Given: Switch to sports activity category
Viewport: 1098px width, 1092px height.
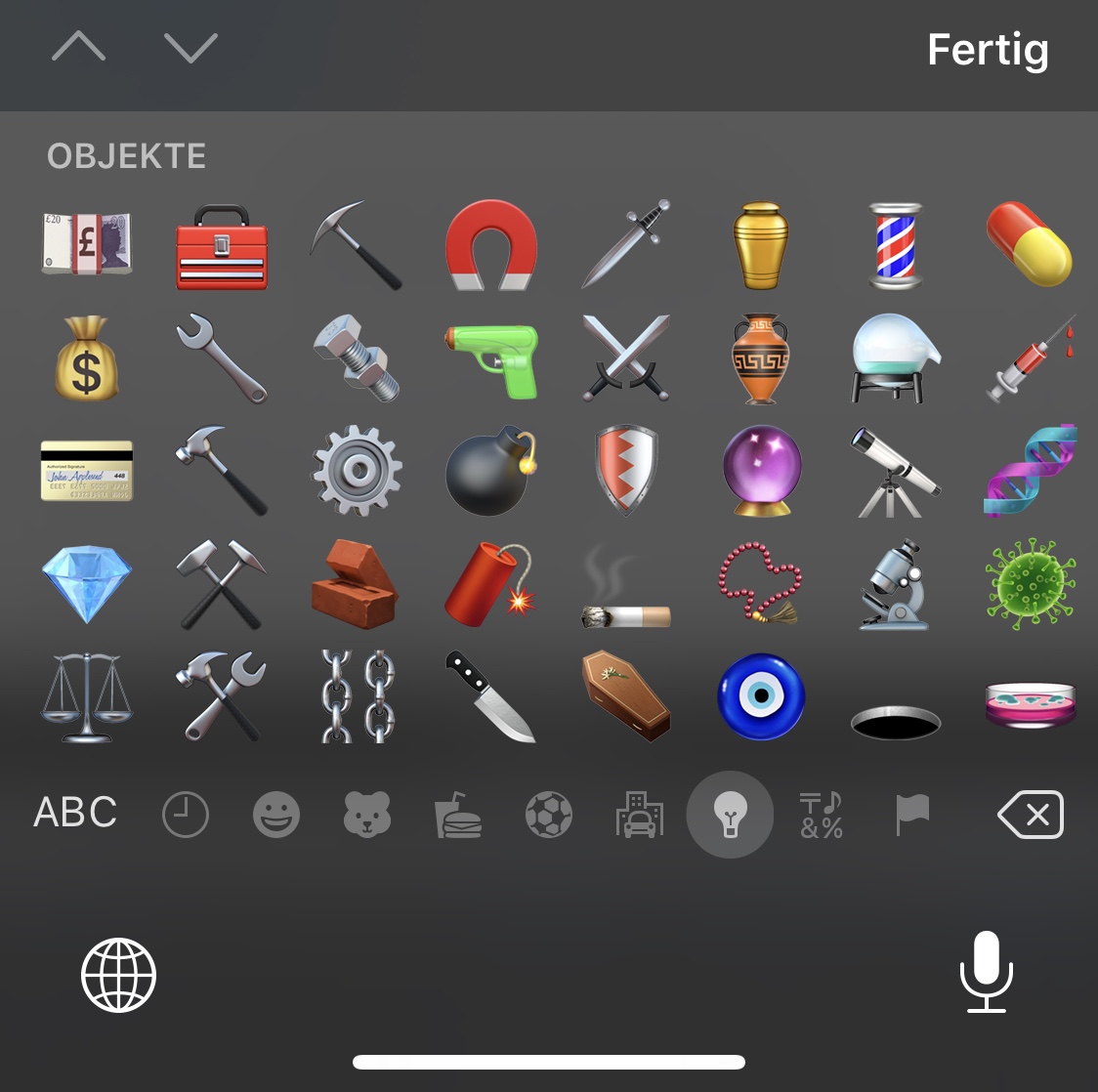Looking at the screenshot, I should pos(549,815).
